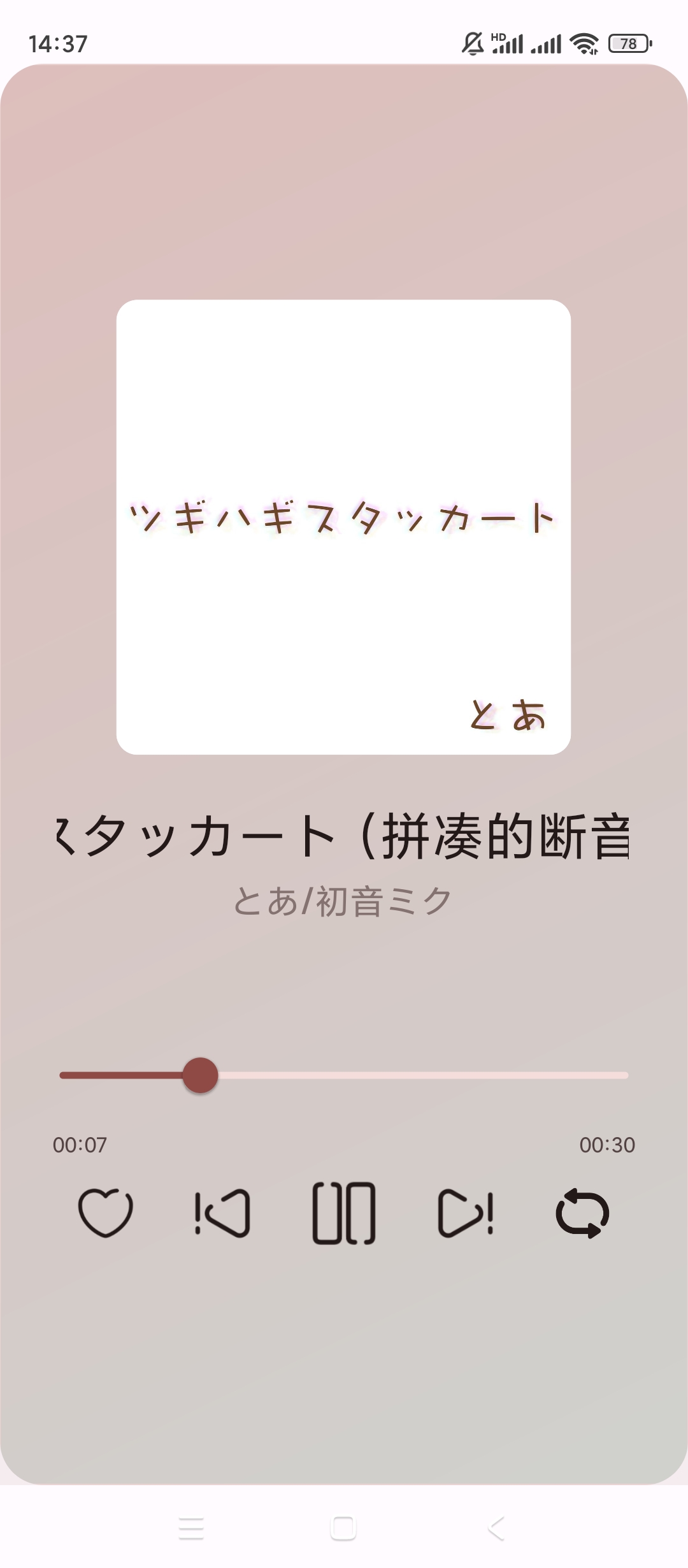688x1568 pixels.
Task: Pause the playing song
Action: coord(344,1212)
